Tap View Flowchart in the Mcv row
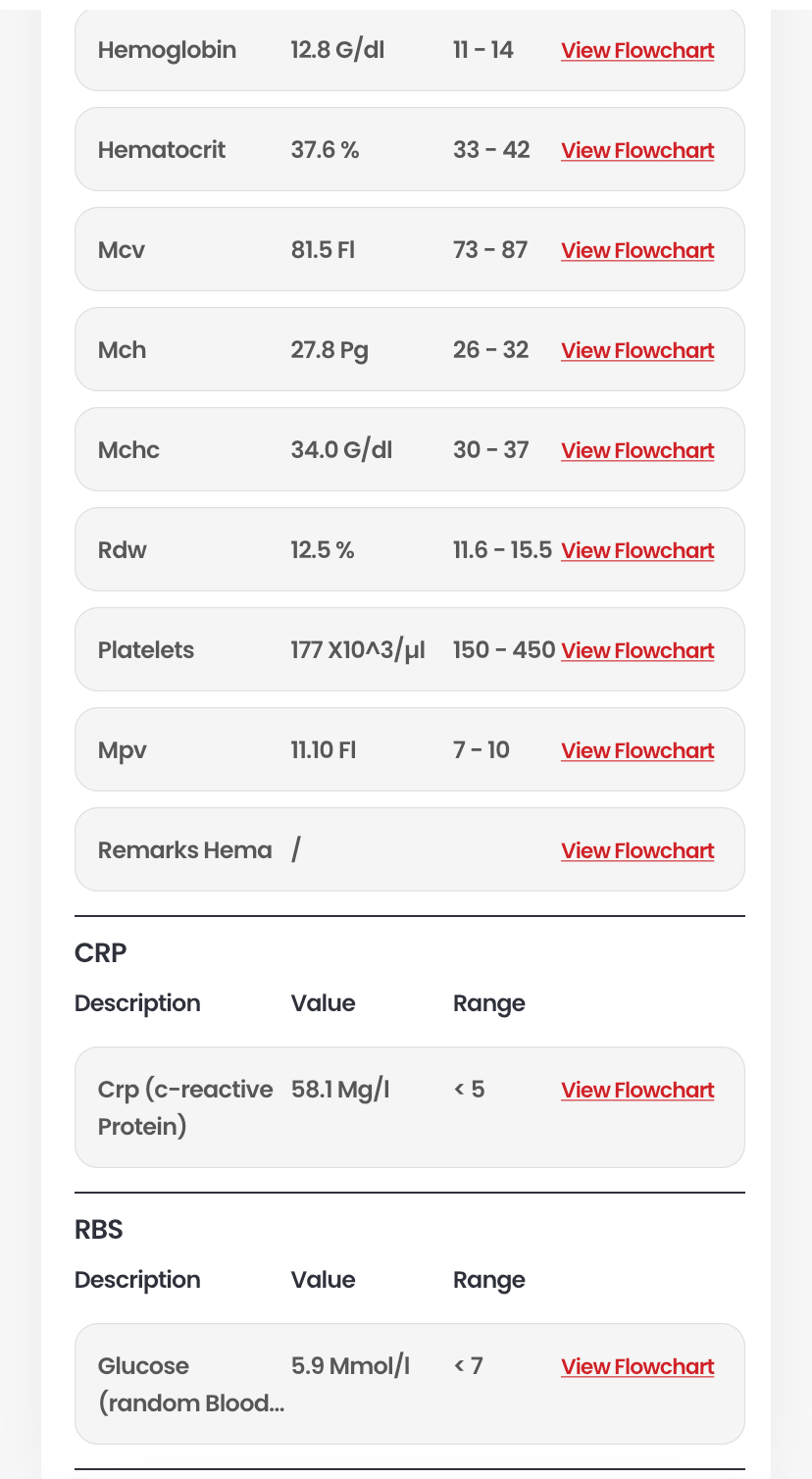Screen dimensions: 812x1479 (x=637, y=250)
